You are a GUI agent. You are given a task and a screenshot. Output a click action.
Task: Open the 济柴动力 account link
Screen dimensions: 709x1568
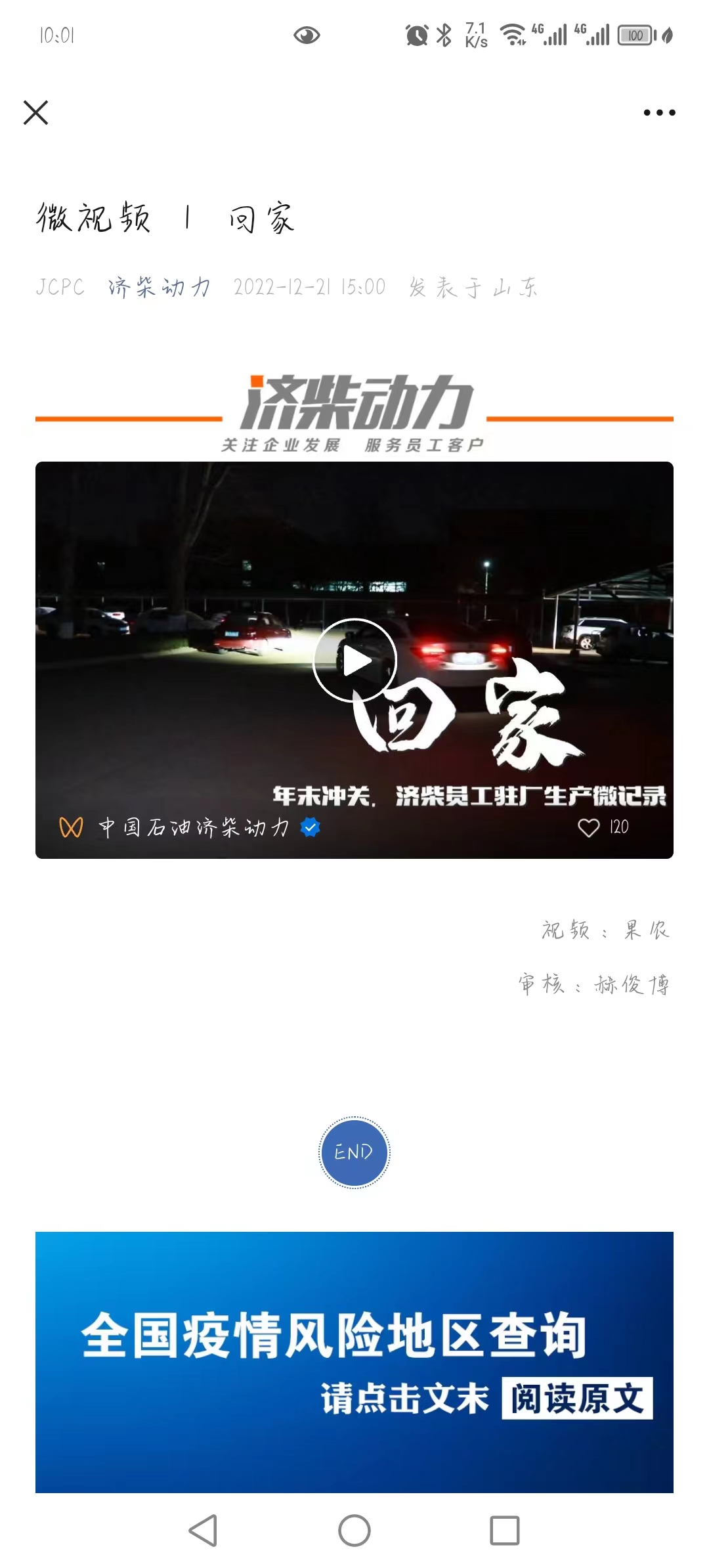tap(160, 287)
